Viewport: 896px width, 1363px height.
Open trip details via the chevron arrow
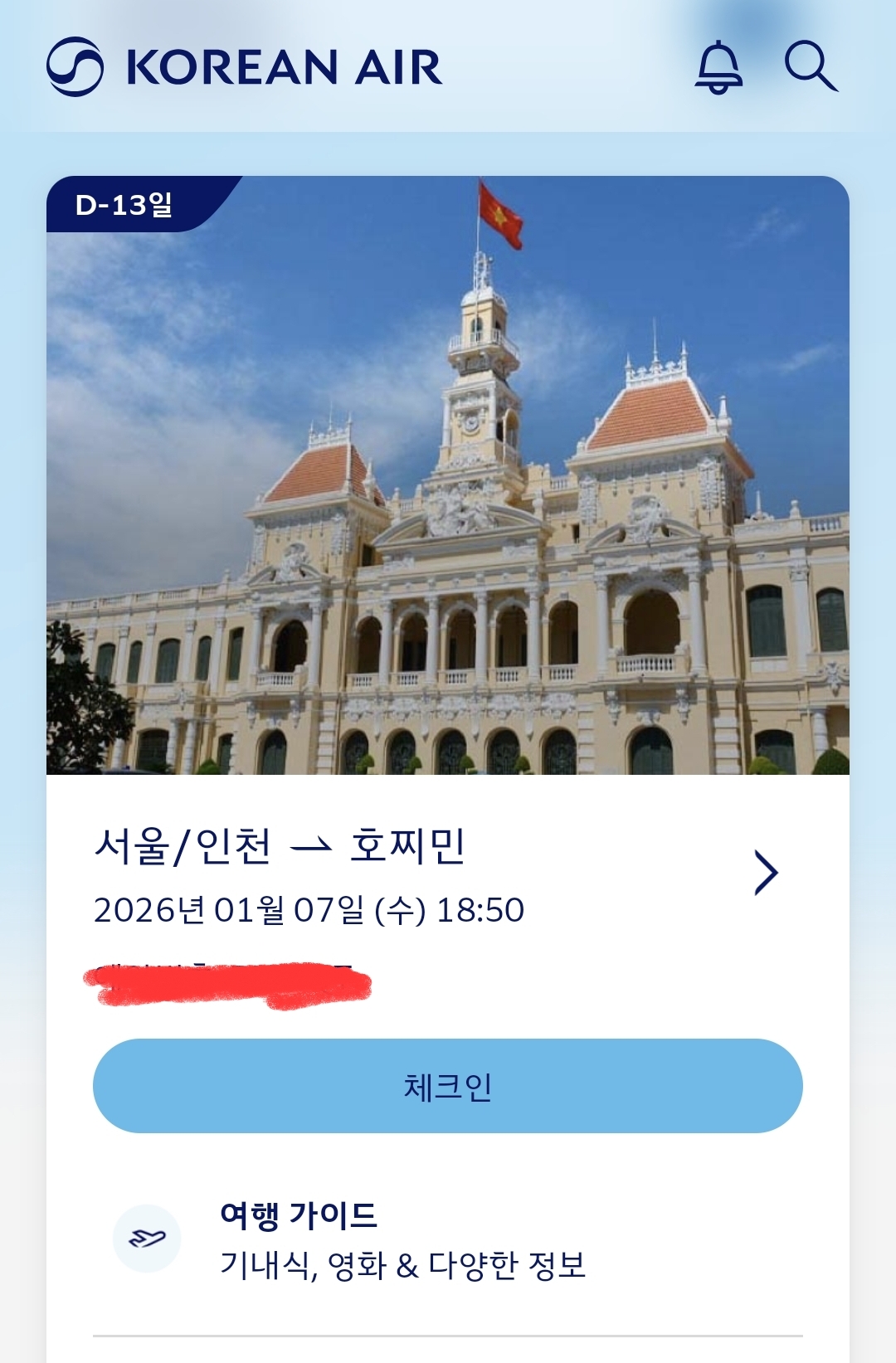(766, 873)
